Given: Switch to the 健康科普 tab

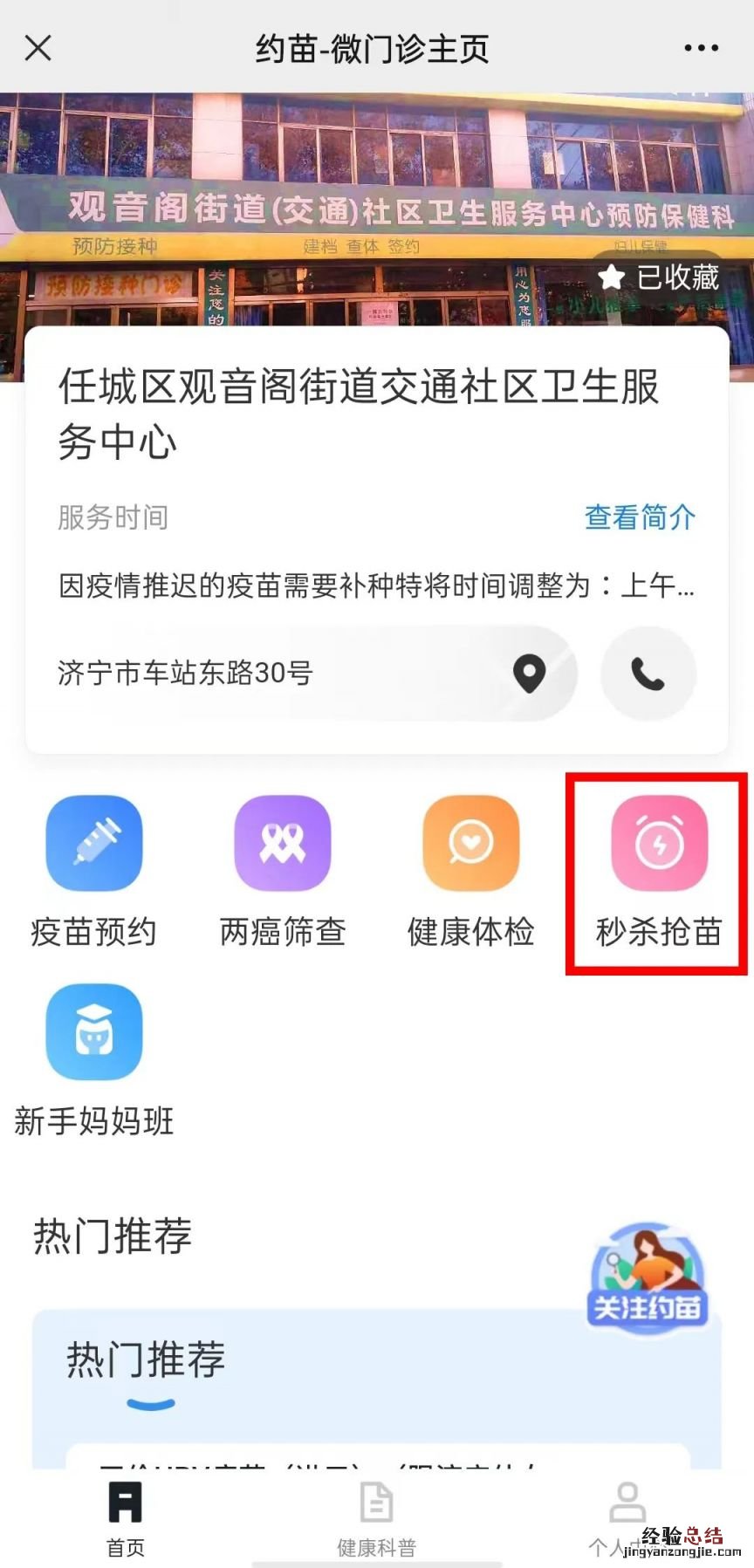Looking at the screenshot, I should [x=376, y=1518].
